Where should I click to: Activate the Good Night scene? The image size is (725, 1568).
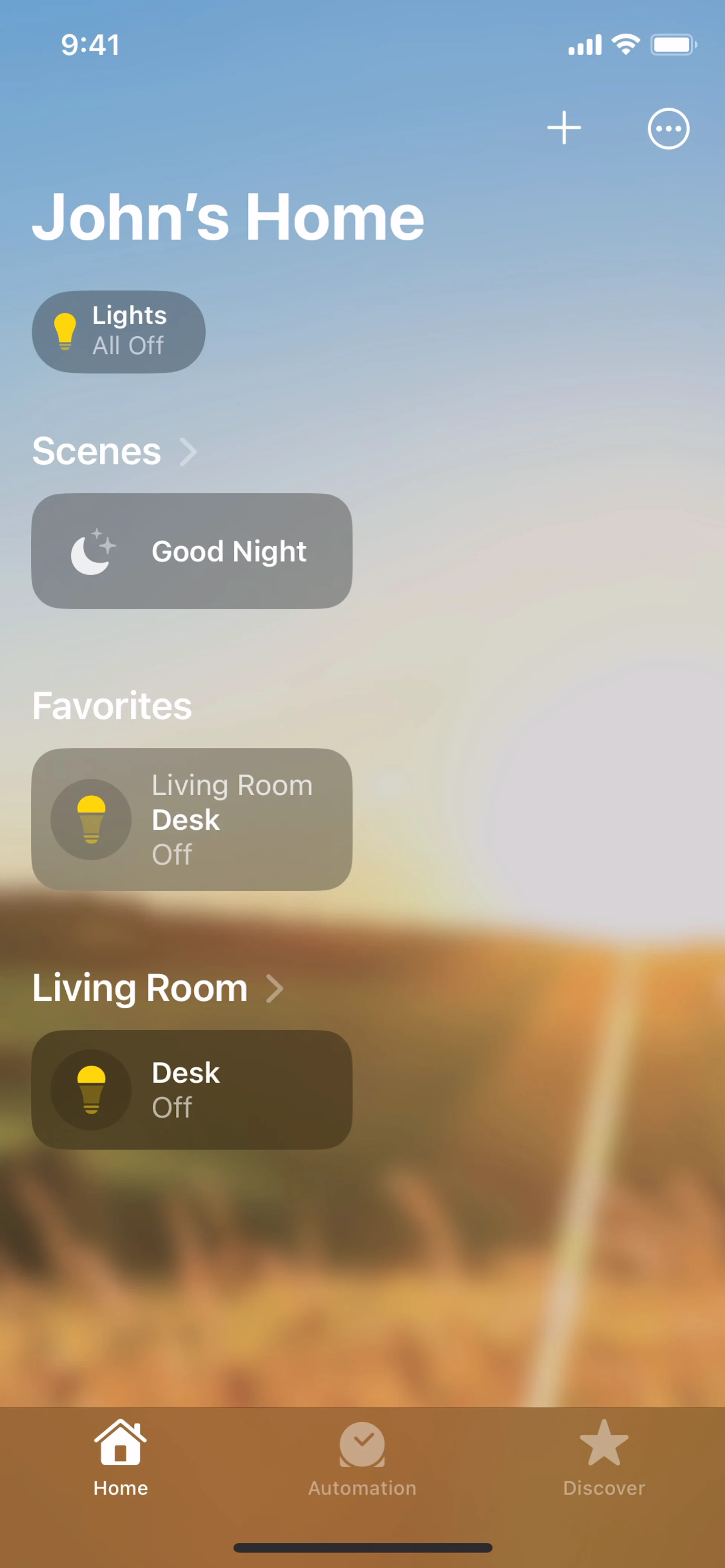(192, 551)
